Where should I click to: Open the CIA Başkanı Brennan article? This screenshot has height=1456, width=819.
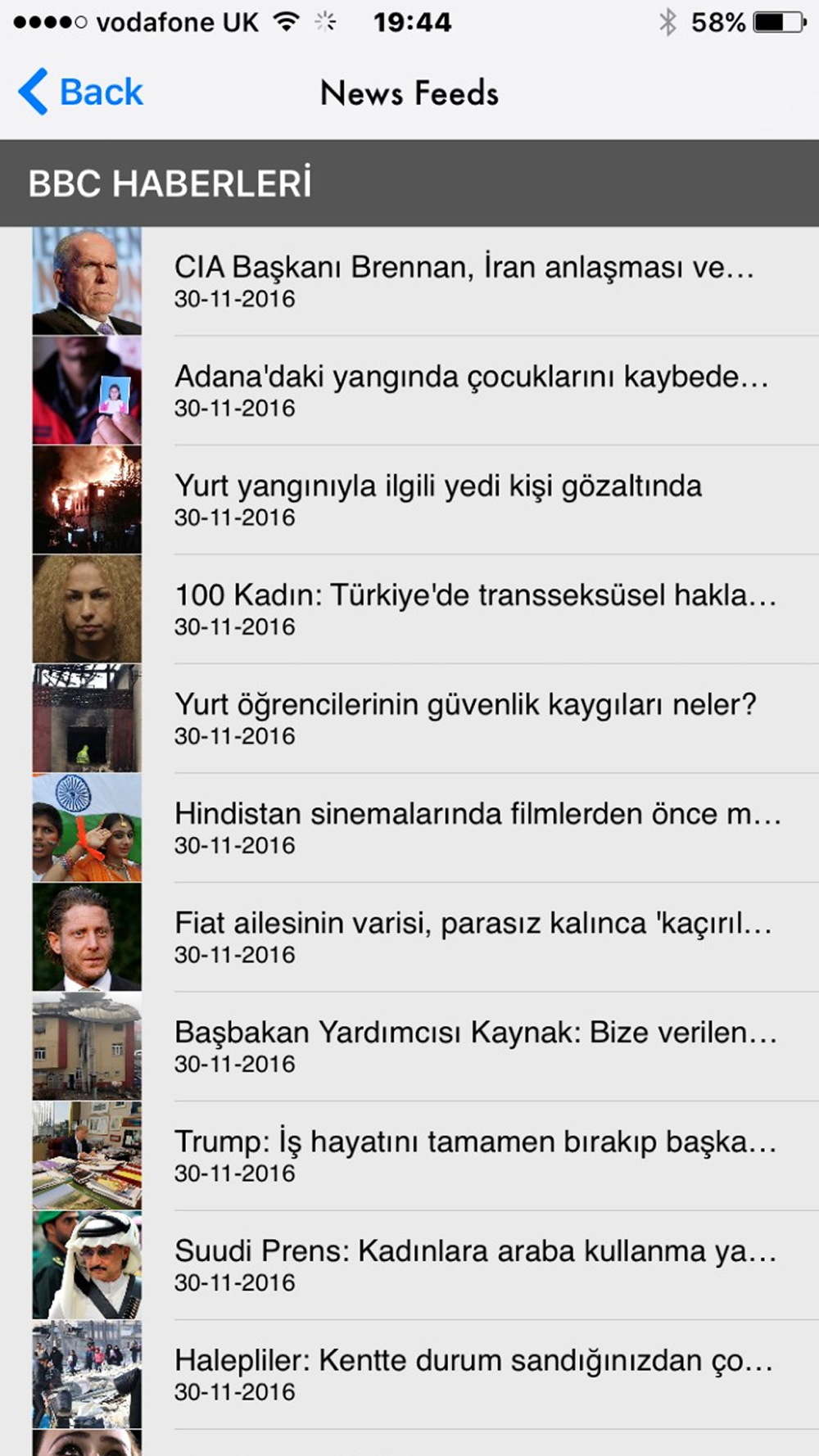click(x=463, y=280)
